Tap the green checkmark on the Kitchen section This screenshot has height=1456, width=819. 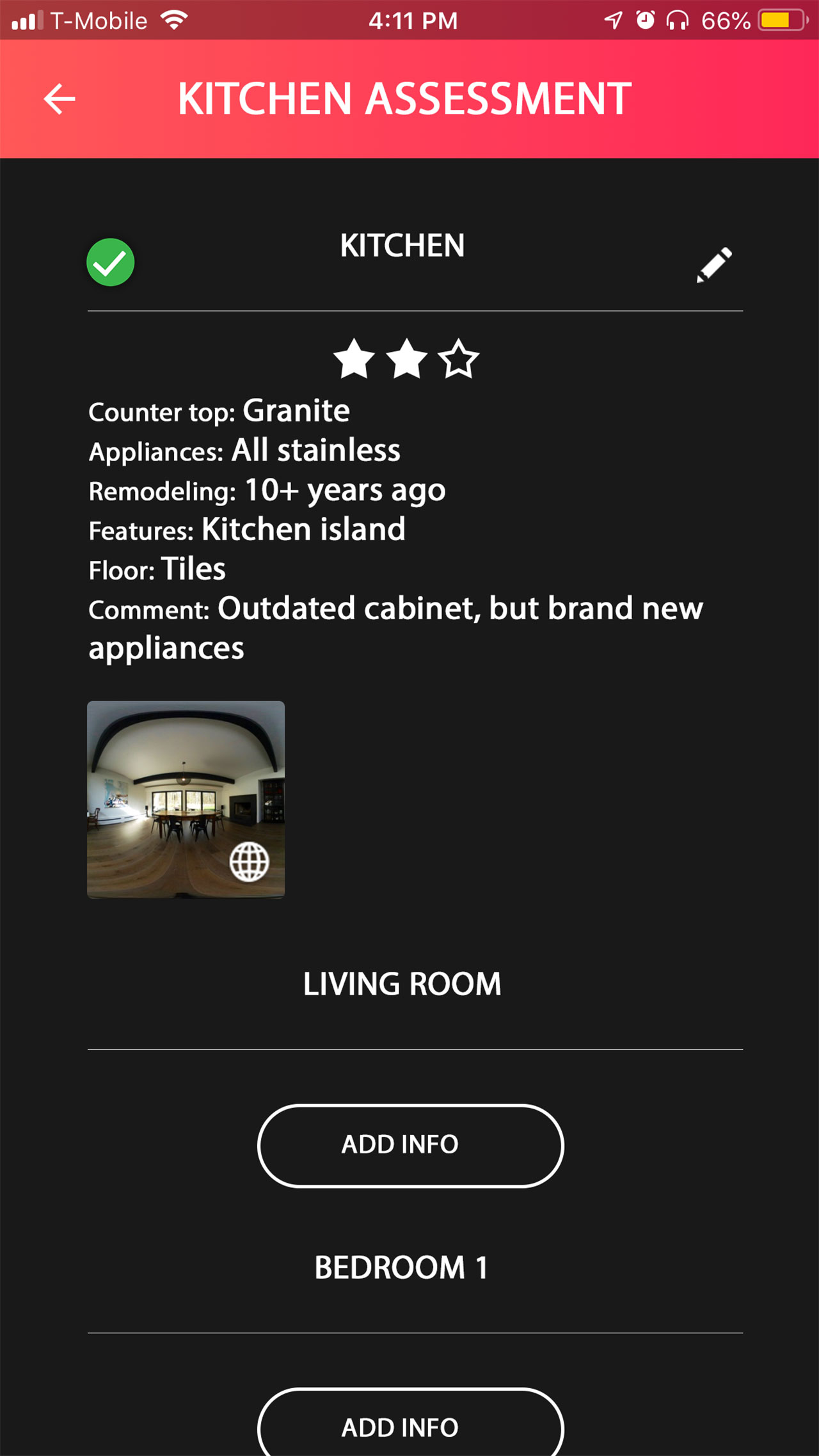pos(110,262)
